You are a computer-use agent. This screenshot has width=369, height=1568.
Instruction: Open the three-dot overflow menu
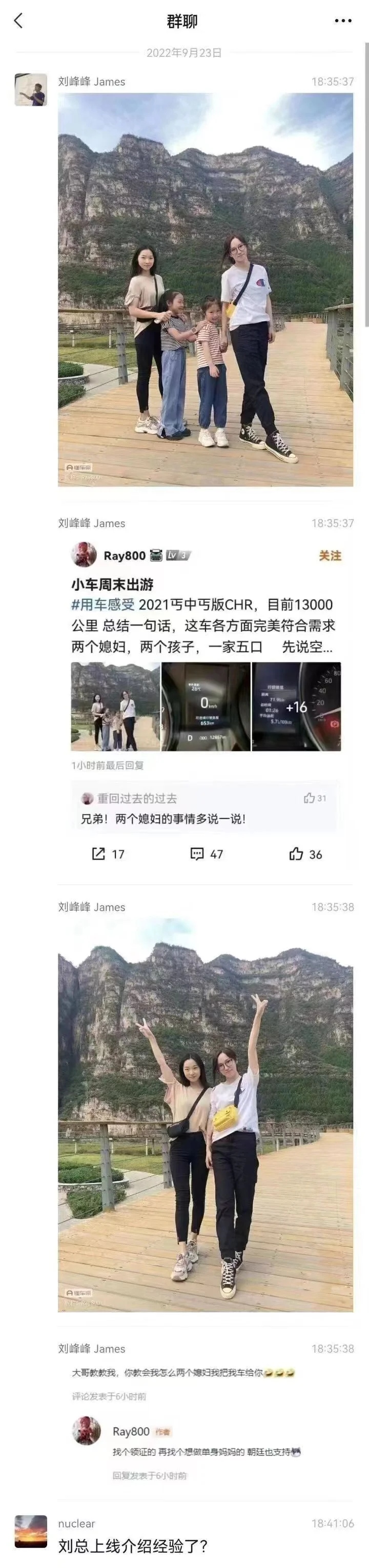[343, 22]
